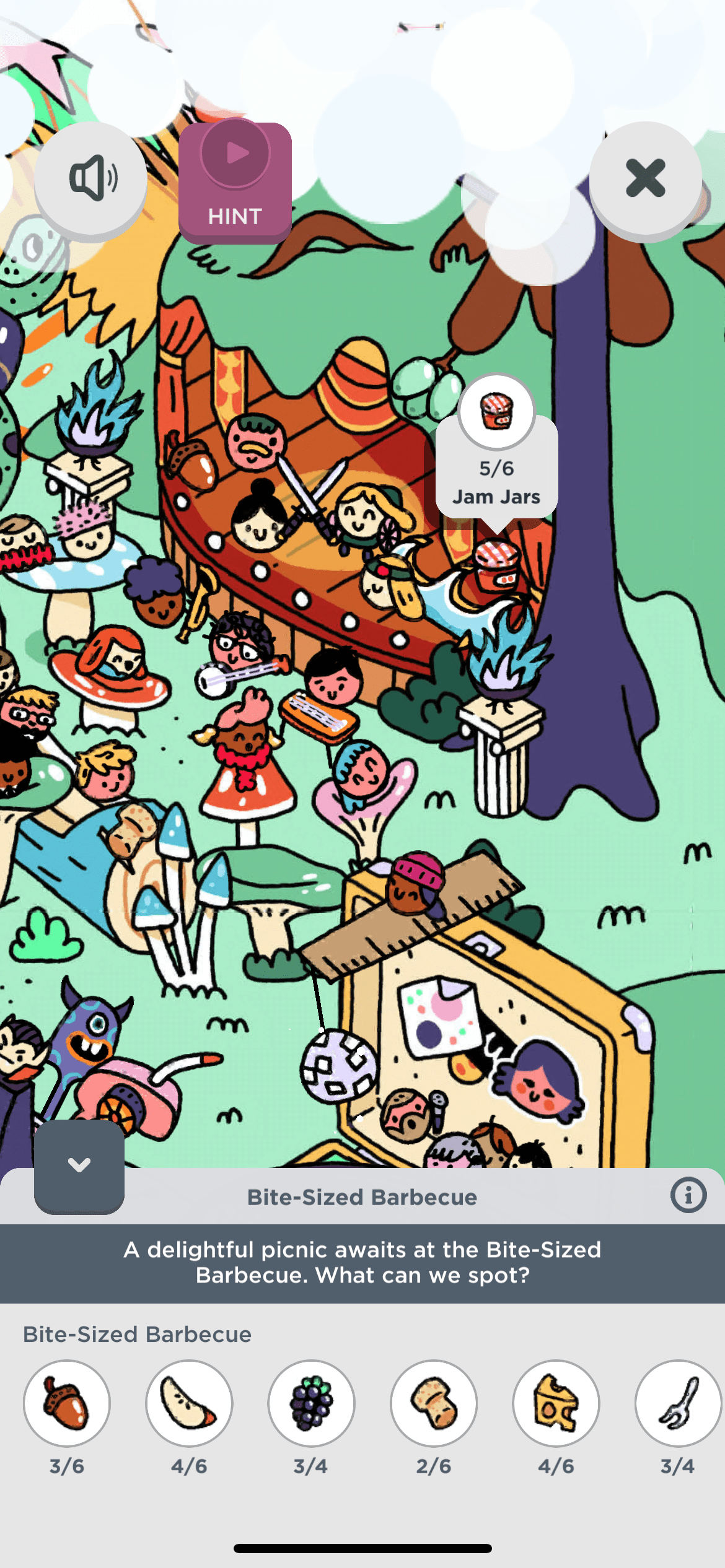Select the apple slice item showing 4/6

click(189, 1403)
